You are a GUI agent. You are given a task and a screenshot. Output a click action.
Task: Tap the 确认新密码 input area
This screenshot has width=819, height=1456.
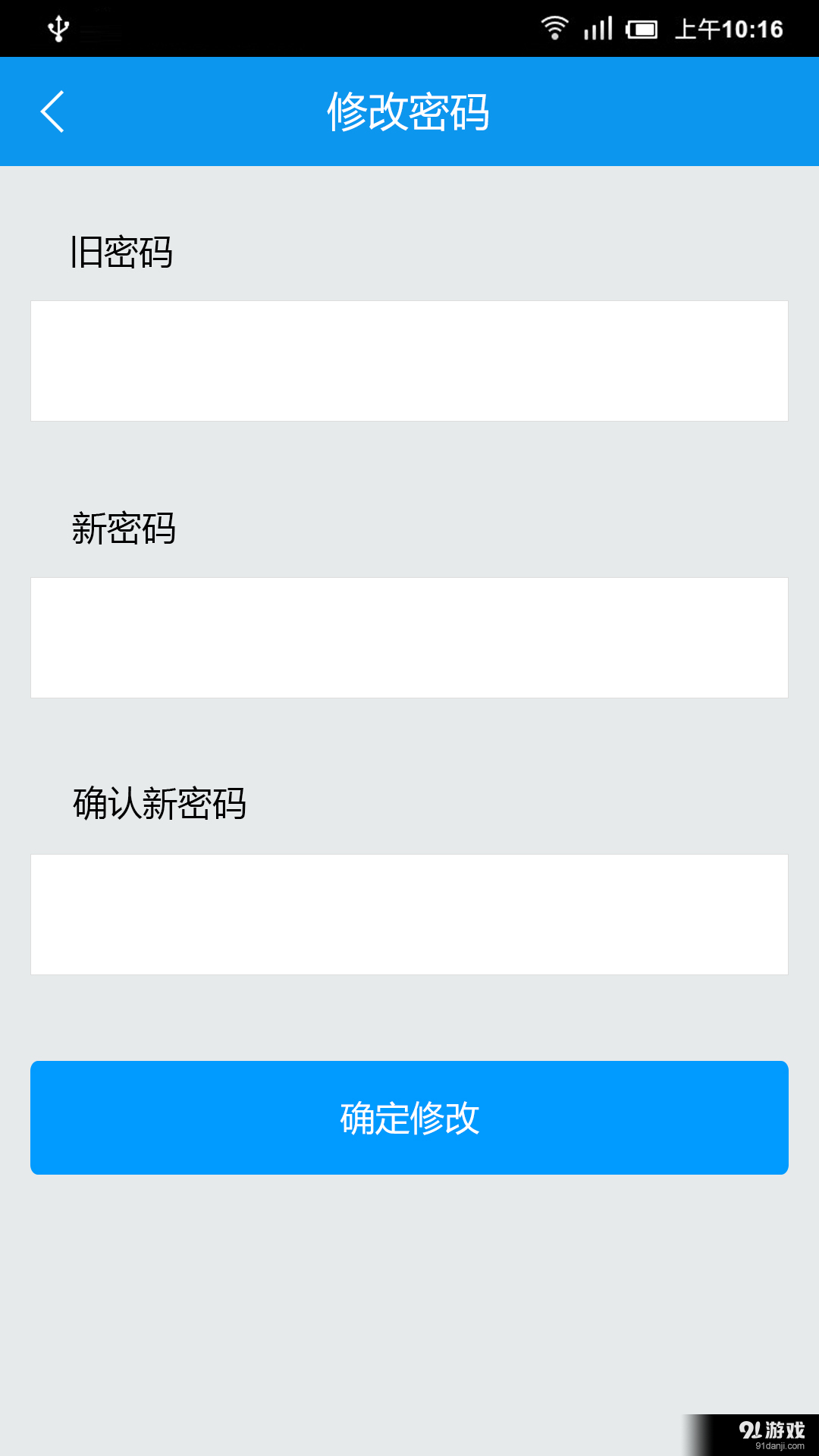[x=409, y=914]
